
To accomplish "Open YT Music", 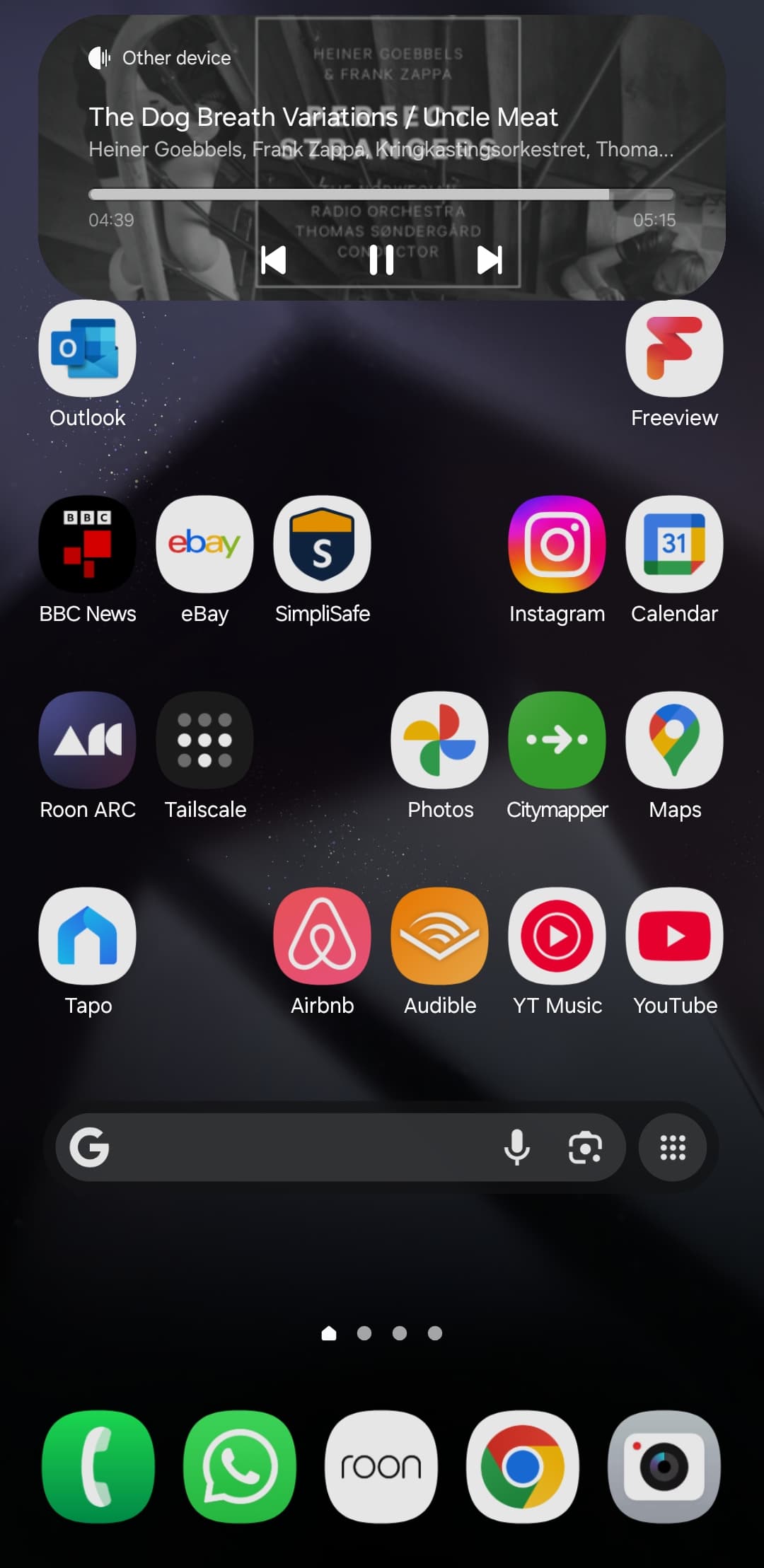I will [557, 936].
